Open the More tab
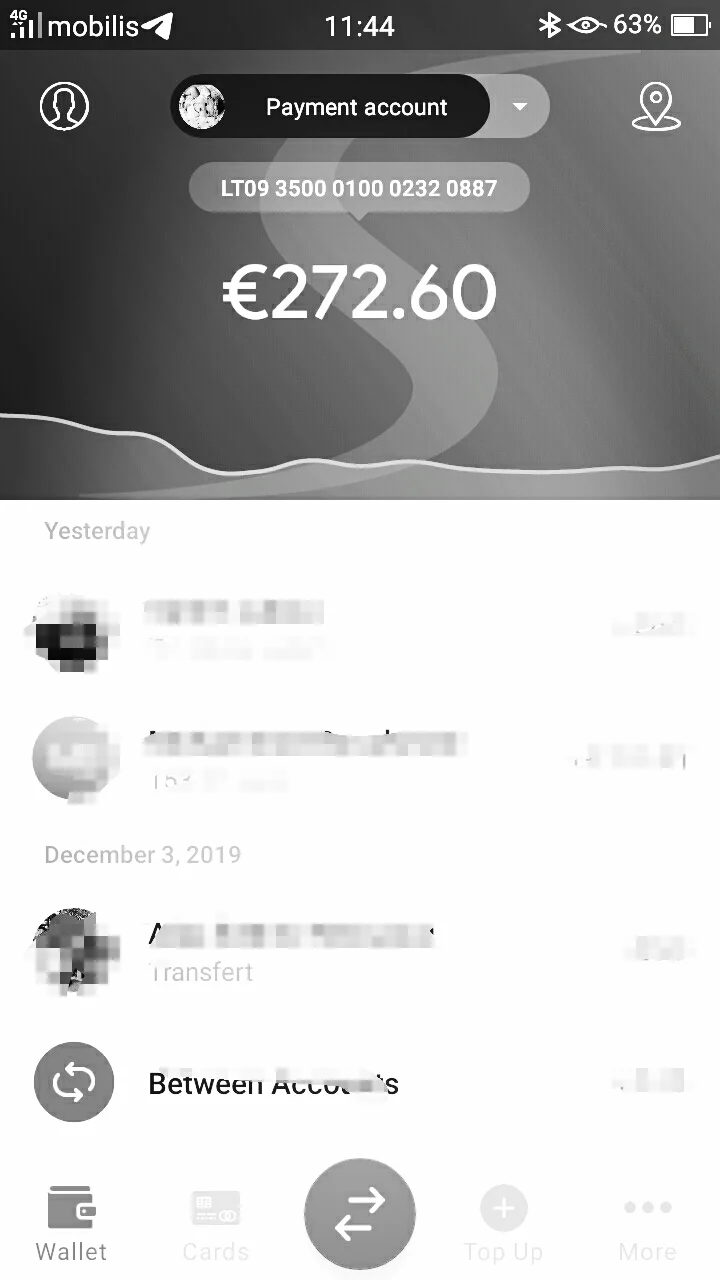 click(647, 1224)
